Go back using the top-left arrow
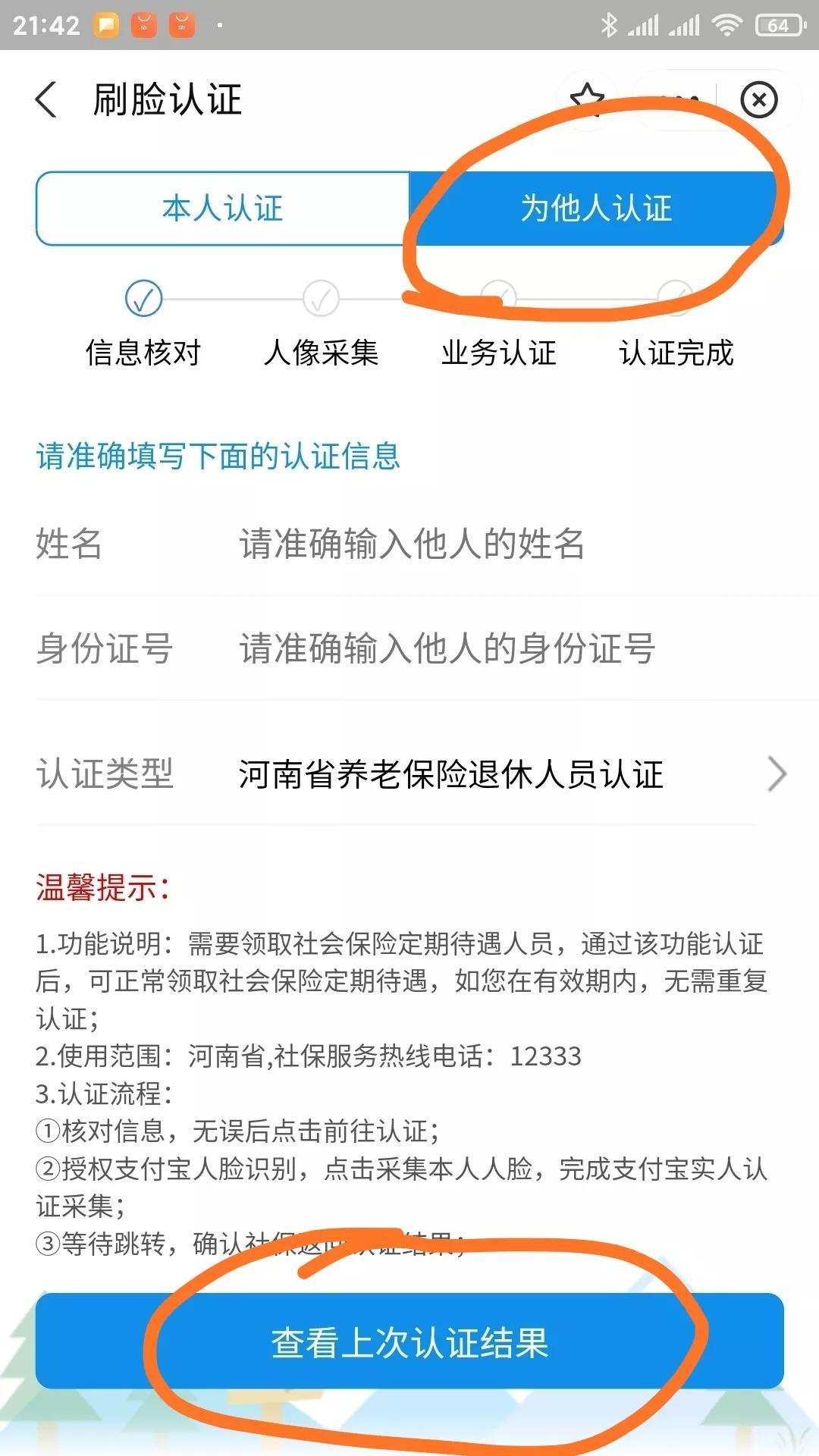The height and width of the screenshot is (1456, 819). point(47,100)
